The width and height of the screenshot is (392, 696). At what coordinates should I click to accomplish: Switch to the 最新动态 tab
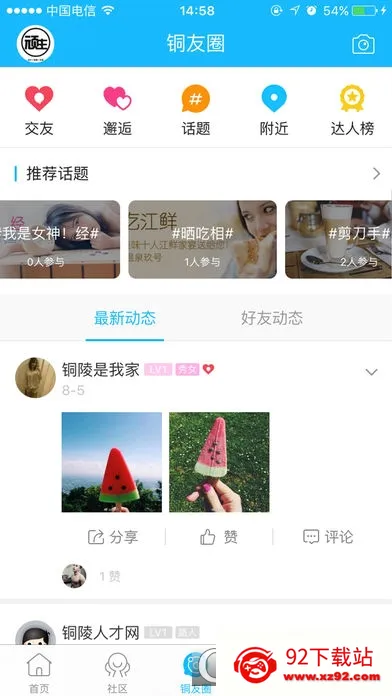[125, 318]
